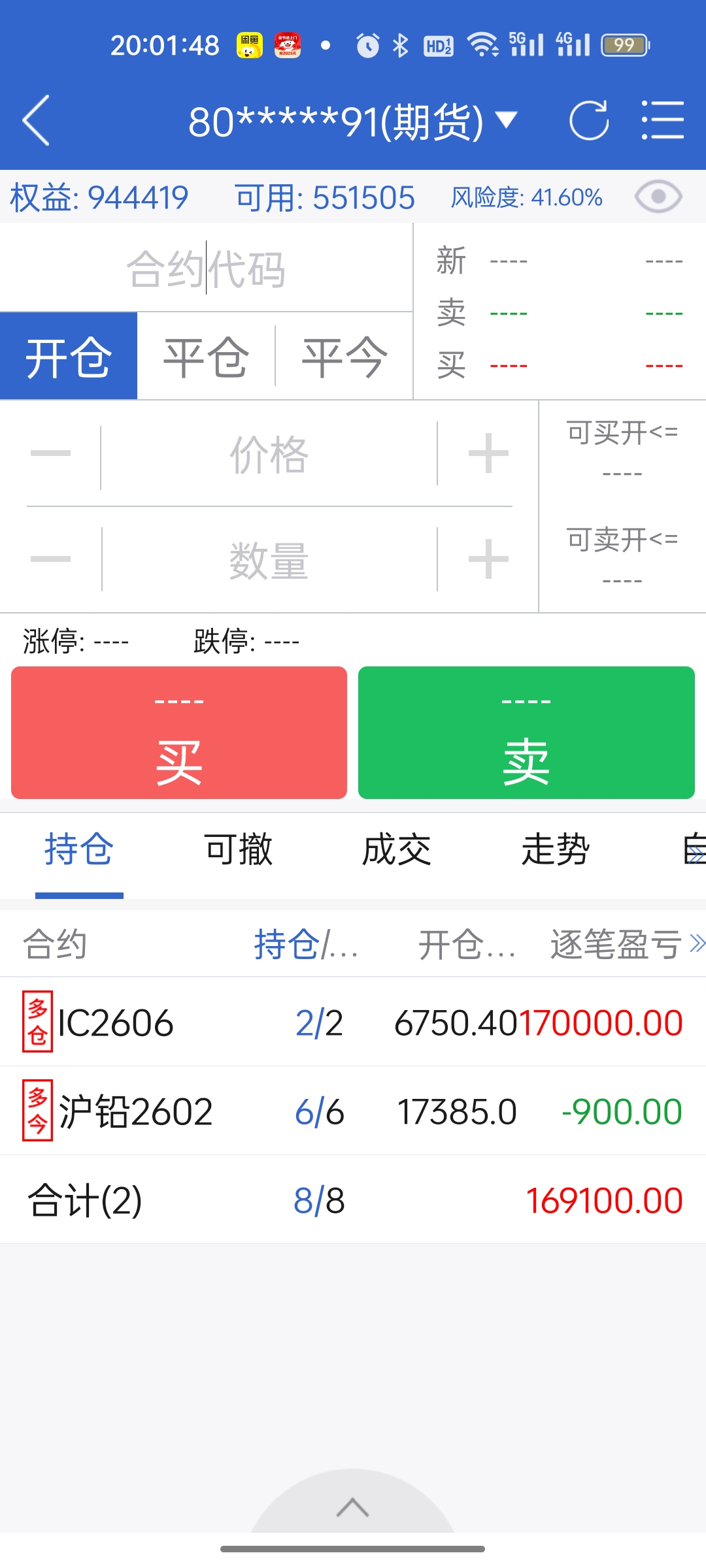Focus the 数量 quantity field

click(269, 561)
